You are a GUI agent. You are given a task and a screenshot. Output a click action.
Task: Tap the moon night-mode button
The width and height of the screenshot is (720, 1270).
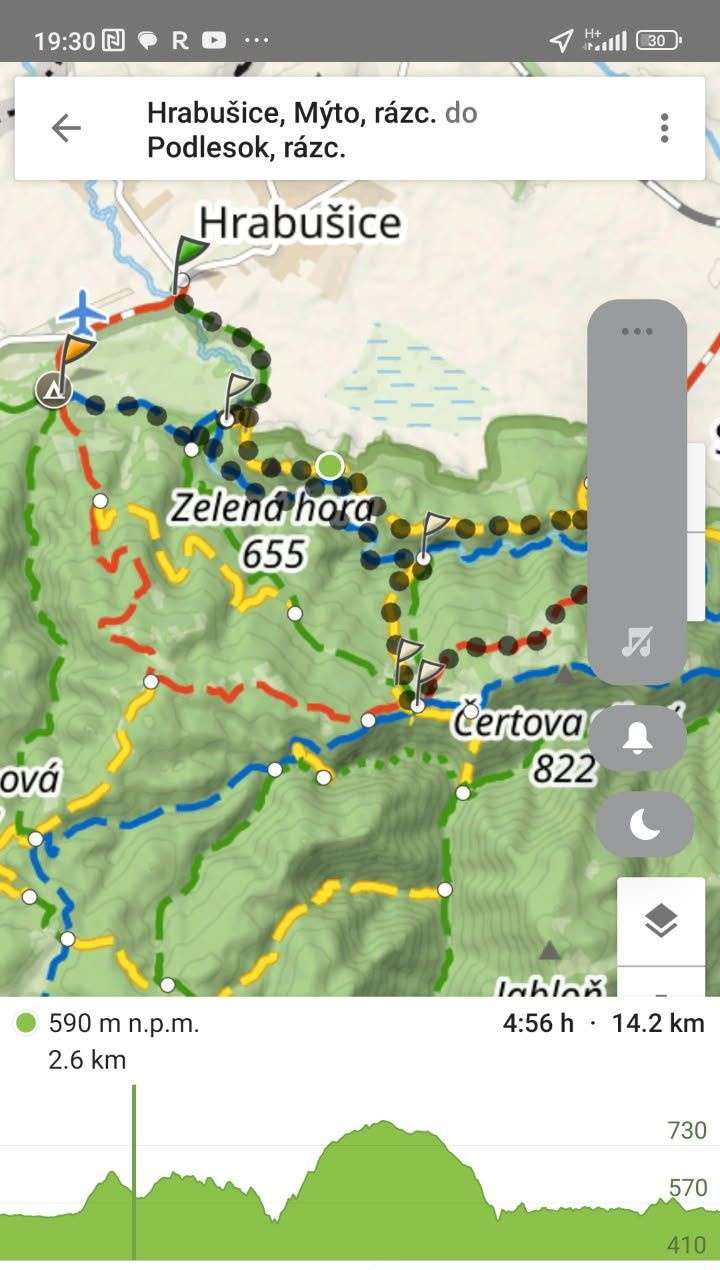click(x=644, y=824)
